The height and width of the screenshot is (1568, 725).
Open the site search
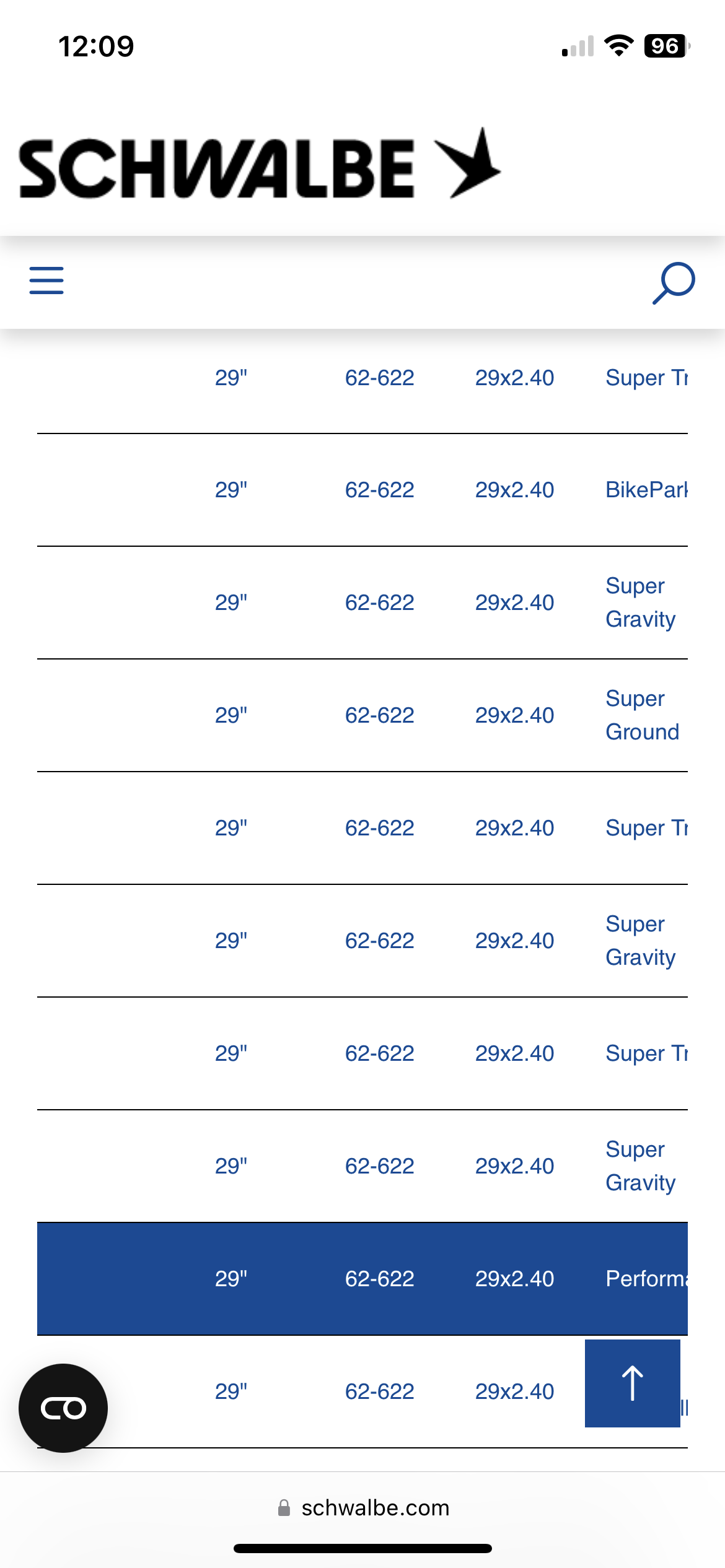click(674, 283)
